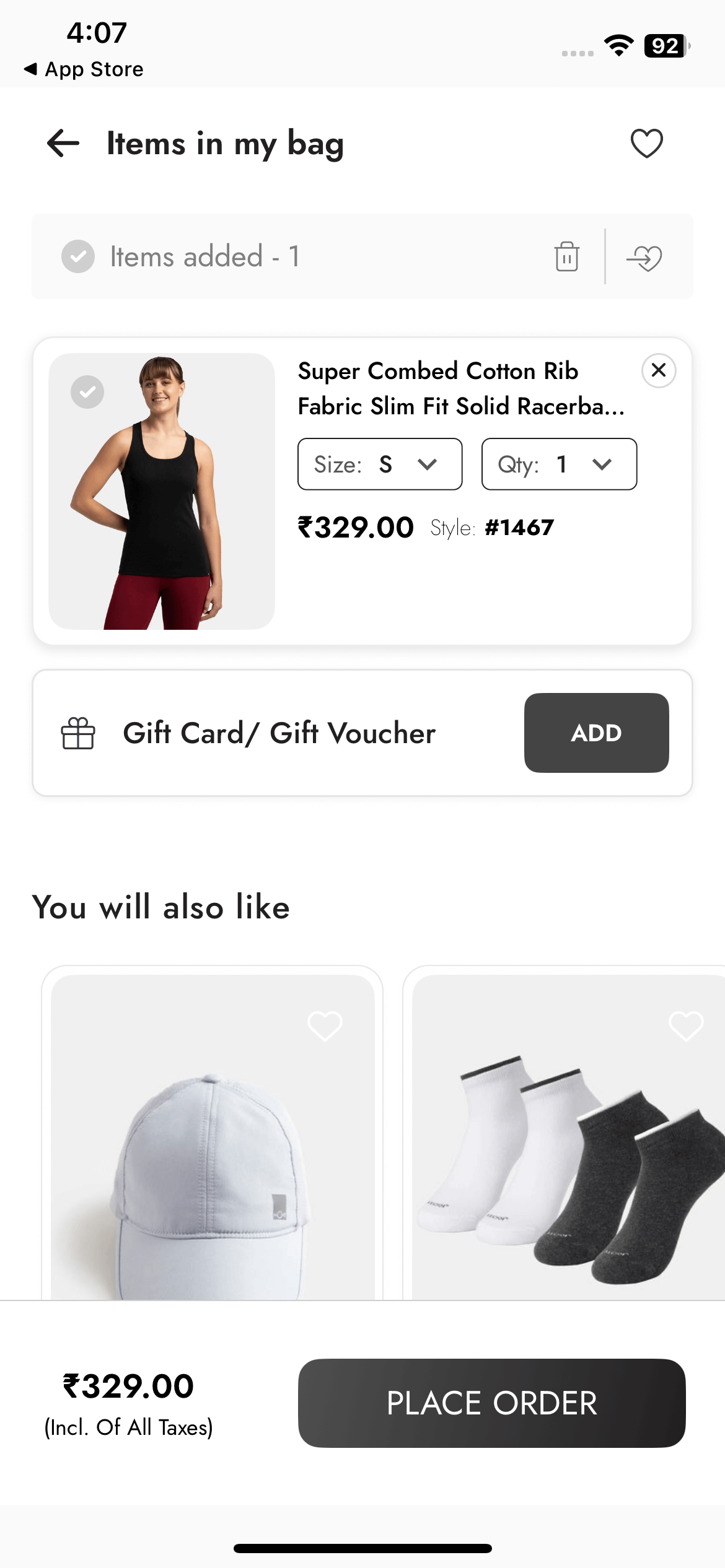Move selected items to the wishlist
Image resolution: width=725 pixels, height=1568 pixels.
click(644, 258)
